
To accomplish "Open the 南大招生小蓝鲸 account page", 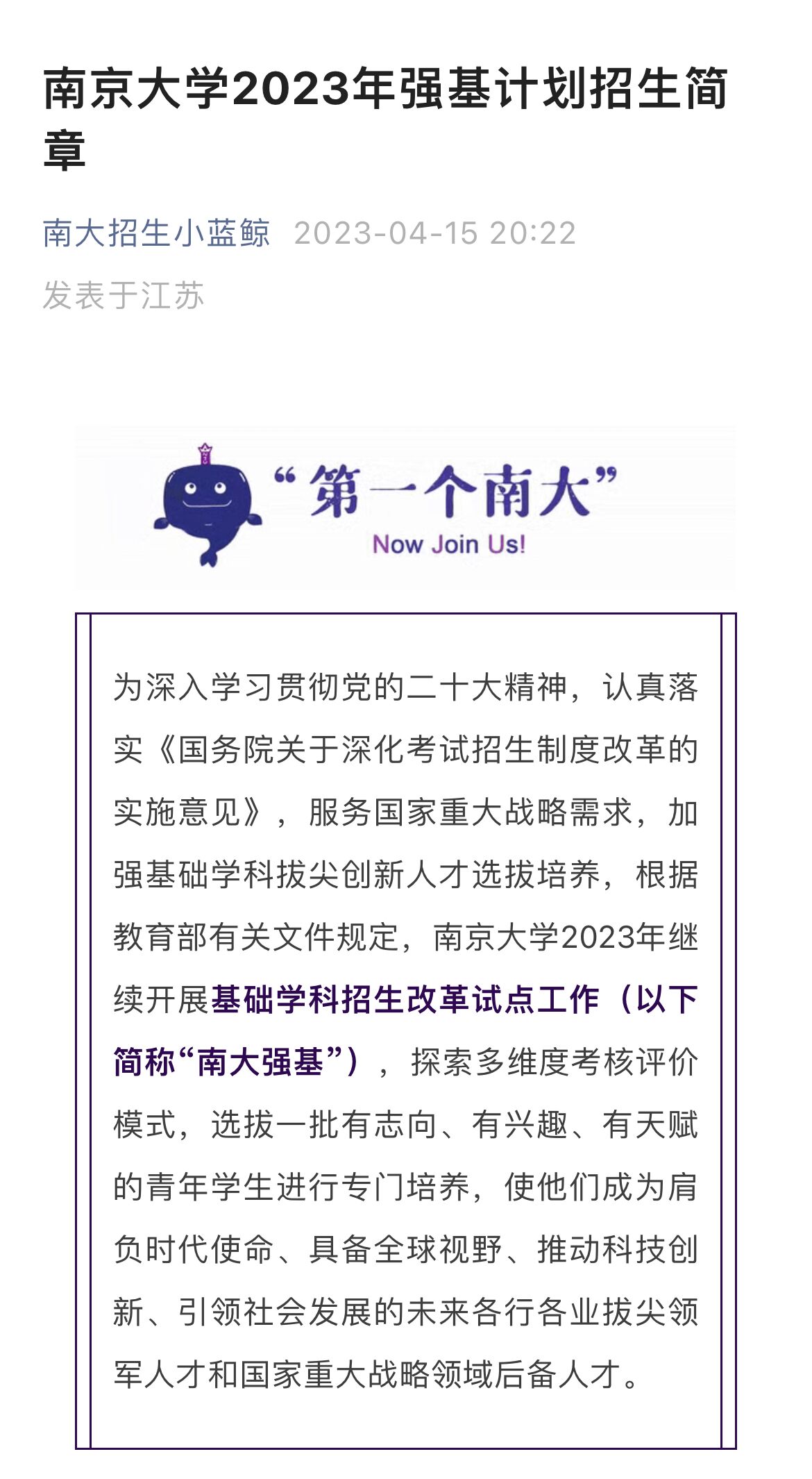I will pos(156,233).
